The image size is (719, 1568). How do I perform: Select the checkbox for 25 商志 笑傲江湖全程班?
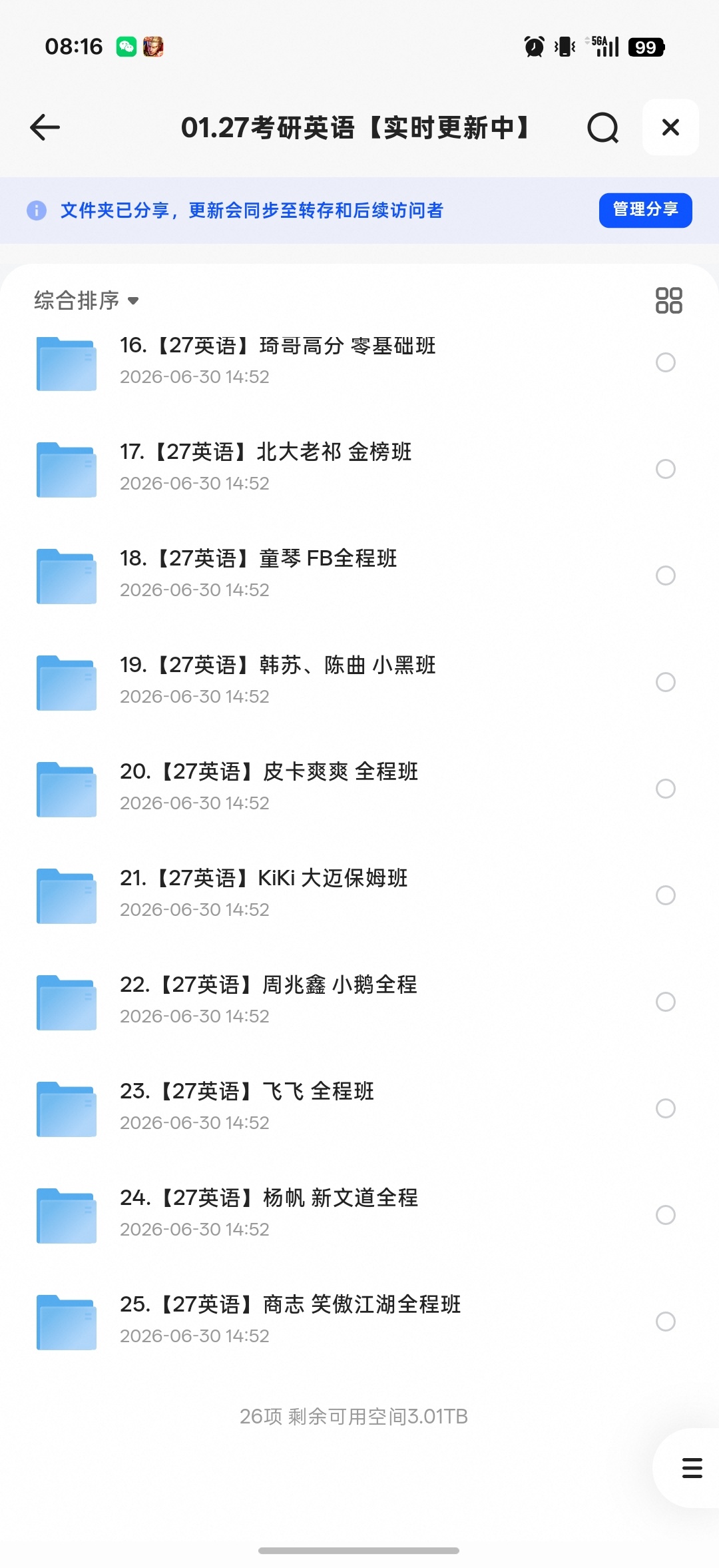[666, 1322]
